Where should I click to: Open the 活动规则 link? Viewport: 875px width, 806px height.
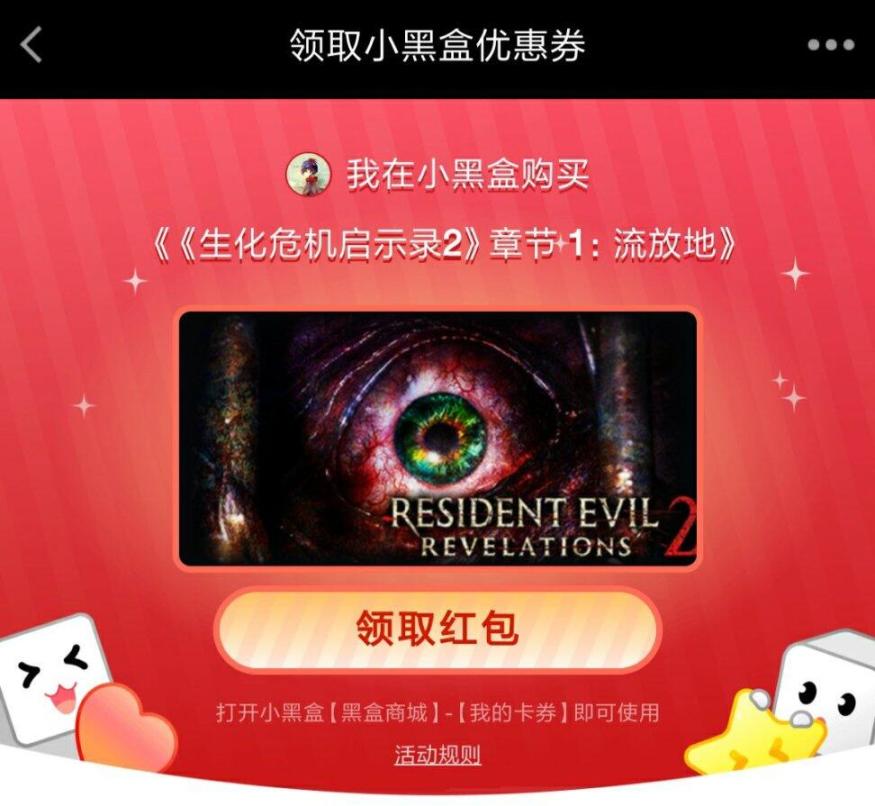click(x=437, y=754)
